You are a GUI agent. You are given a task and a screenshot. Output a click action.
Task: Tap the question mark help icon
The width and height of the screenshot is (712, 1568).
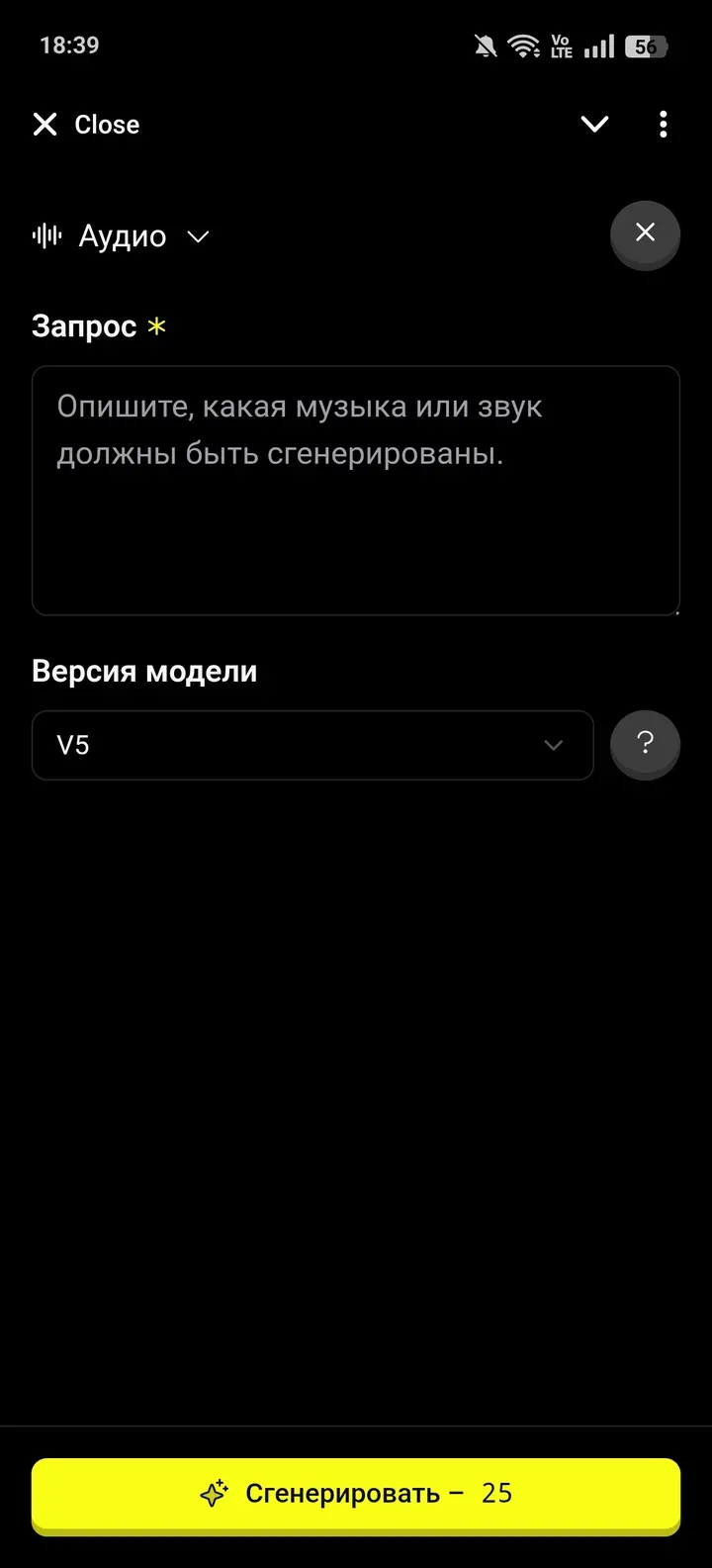pos(645,745)
